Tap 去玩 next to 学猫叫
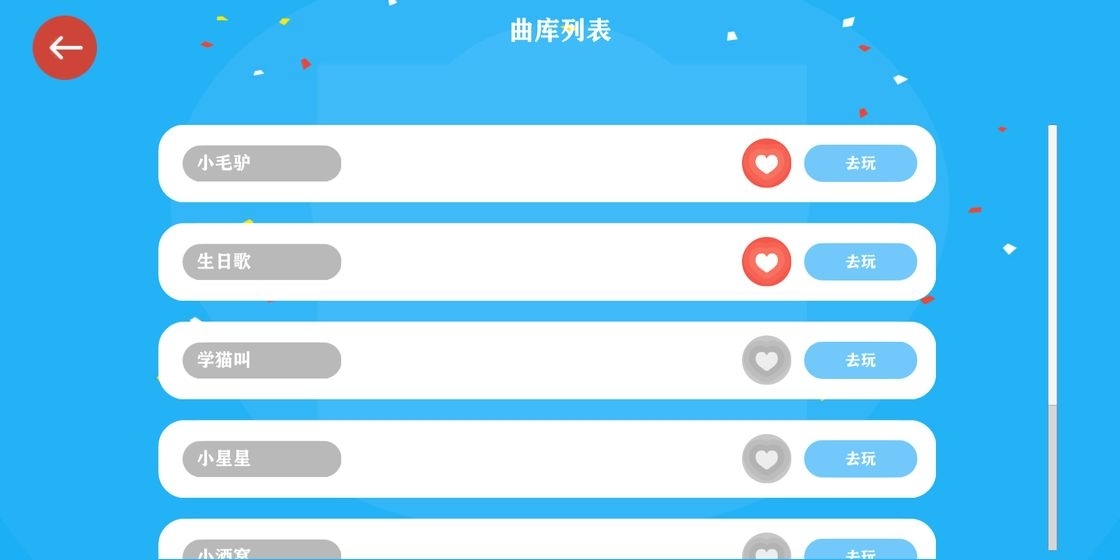Screen dimensions: 1120x560 [x=860, y=360]
